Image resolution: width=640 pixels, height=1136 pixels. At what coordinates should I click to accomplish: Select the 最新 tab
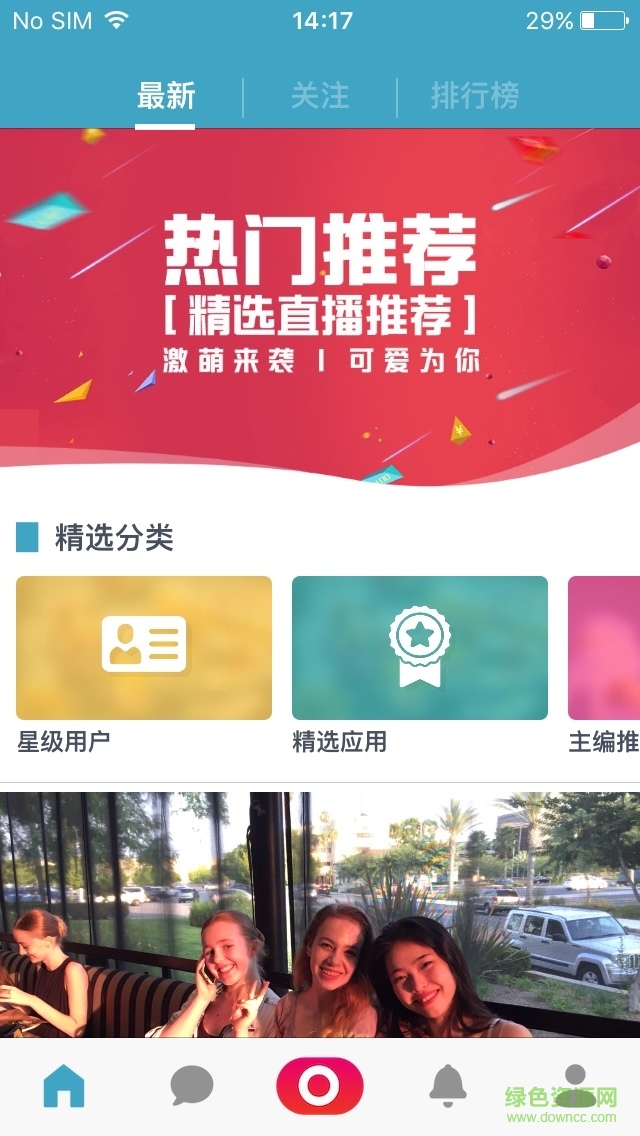click(x=166, y=97)
